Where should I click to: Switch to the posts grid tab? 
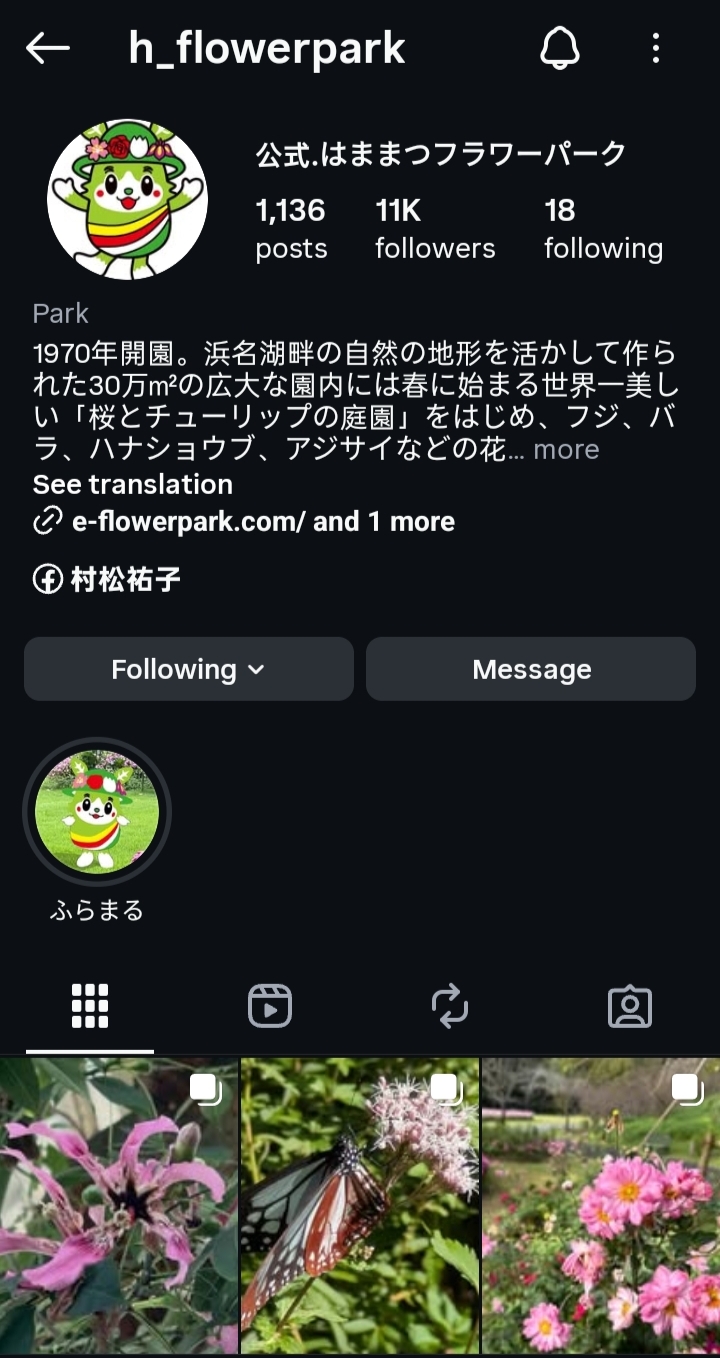point(90,1006)
